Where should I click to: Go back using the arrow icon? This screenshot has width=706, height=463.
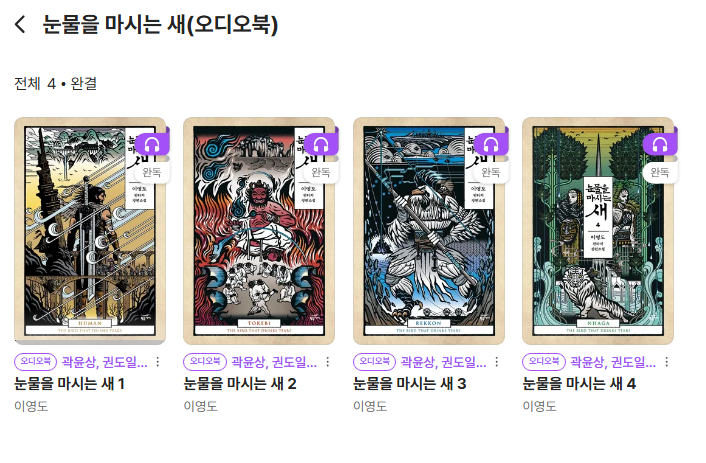click(x=21, y=25)
